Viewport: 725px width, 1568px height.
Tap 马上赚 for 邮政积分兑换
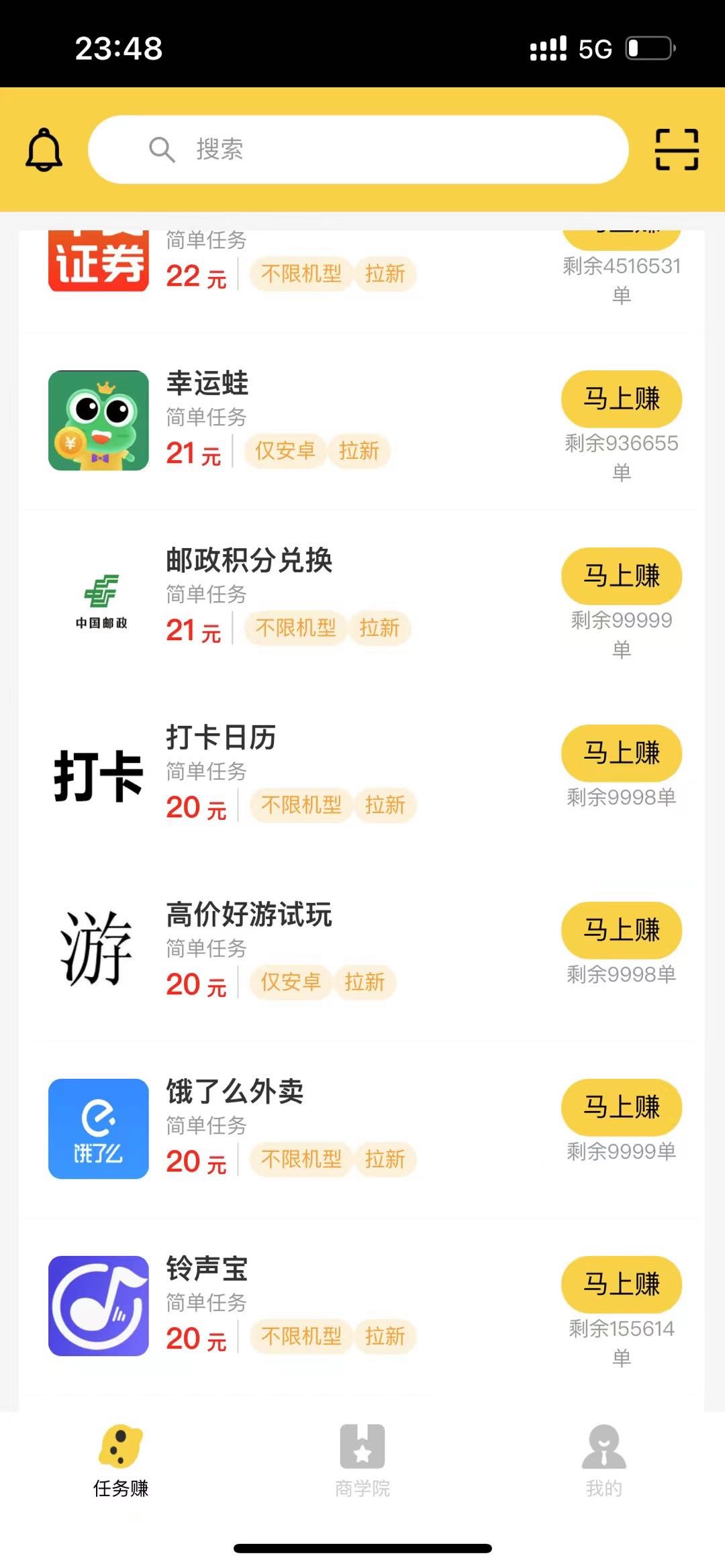pyautogui.click(x=621, y=576)
